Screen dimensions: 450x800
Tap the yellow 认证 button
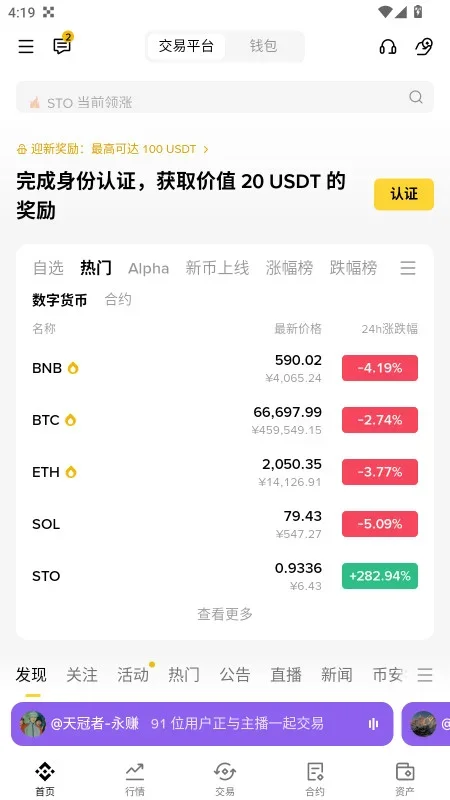tap(404, 194)
